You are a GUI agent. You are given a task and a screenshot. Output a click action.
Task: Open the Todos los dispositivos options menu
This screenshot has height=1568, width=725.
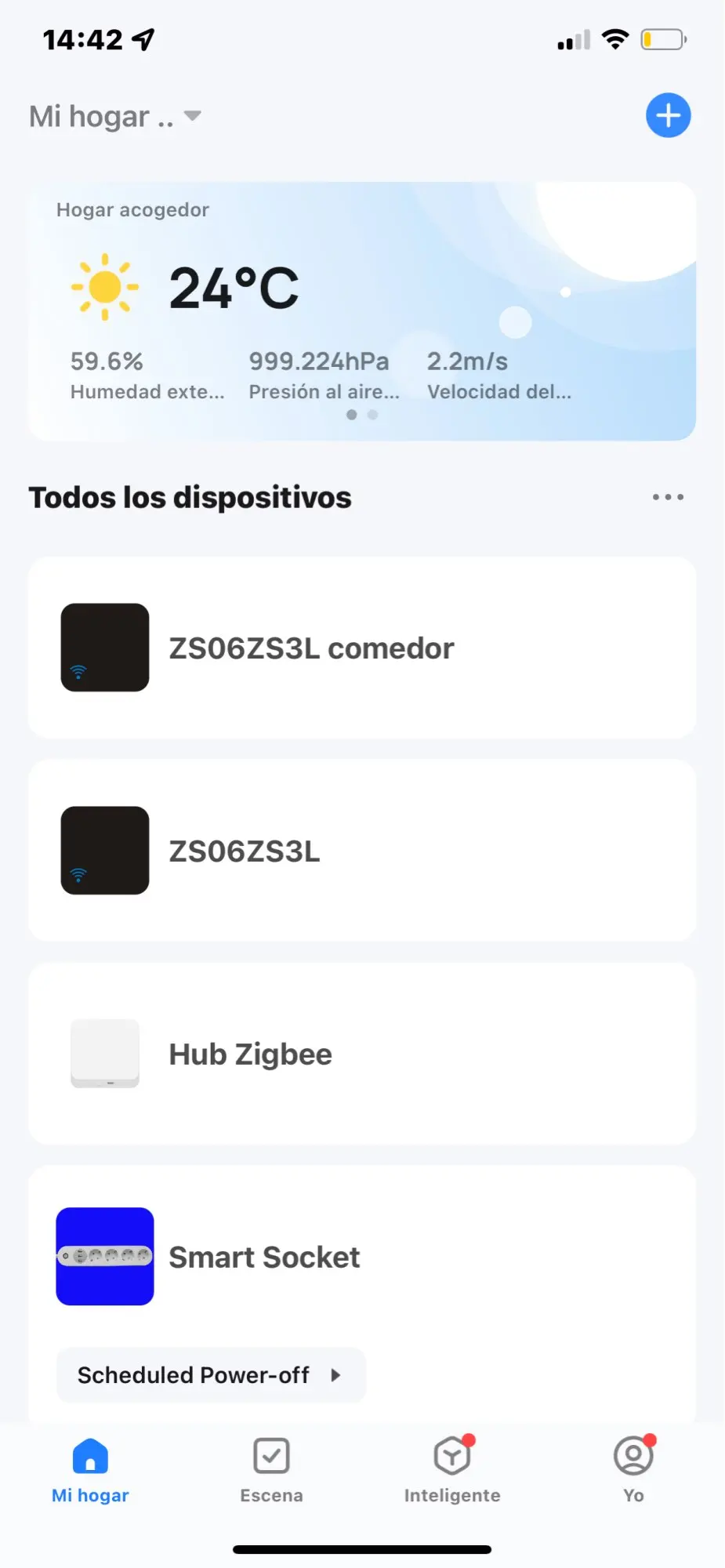pos(668,497)
